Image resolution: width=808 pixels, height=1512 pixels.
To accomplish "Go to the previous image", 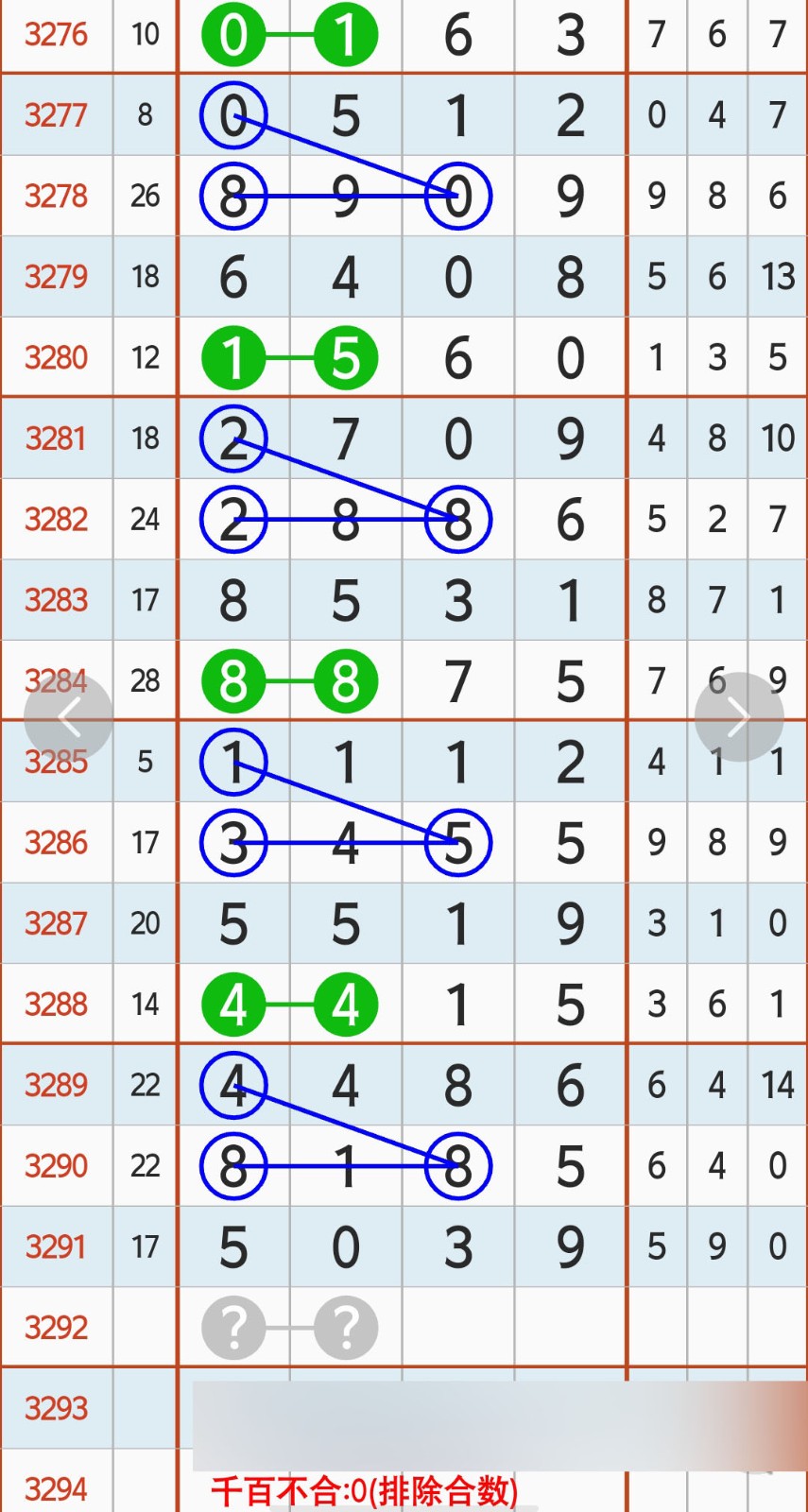I will pos(68,717).
